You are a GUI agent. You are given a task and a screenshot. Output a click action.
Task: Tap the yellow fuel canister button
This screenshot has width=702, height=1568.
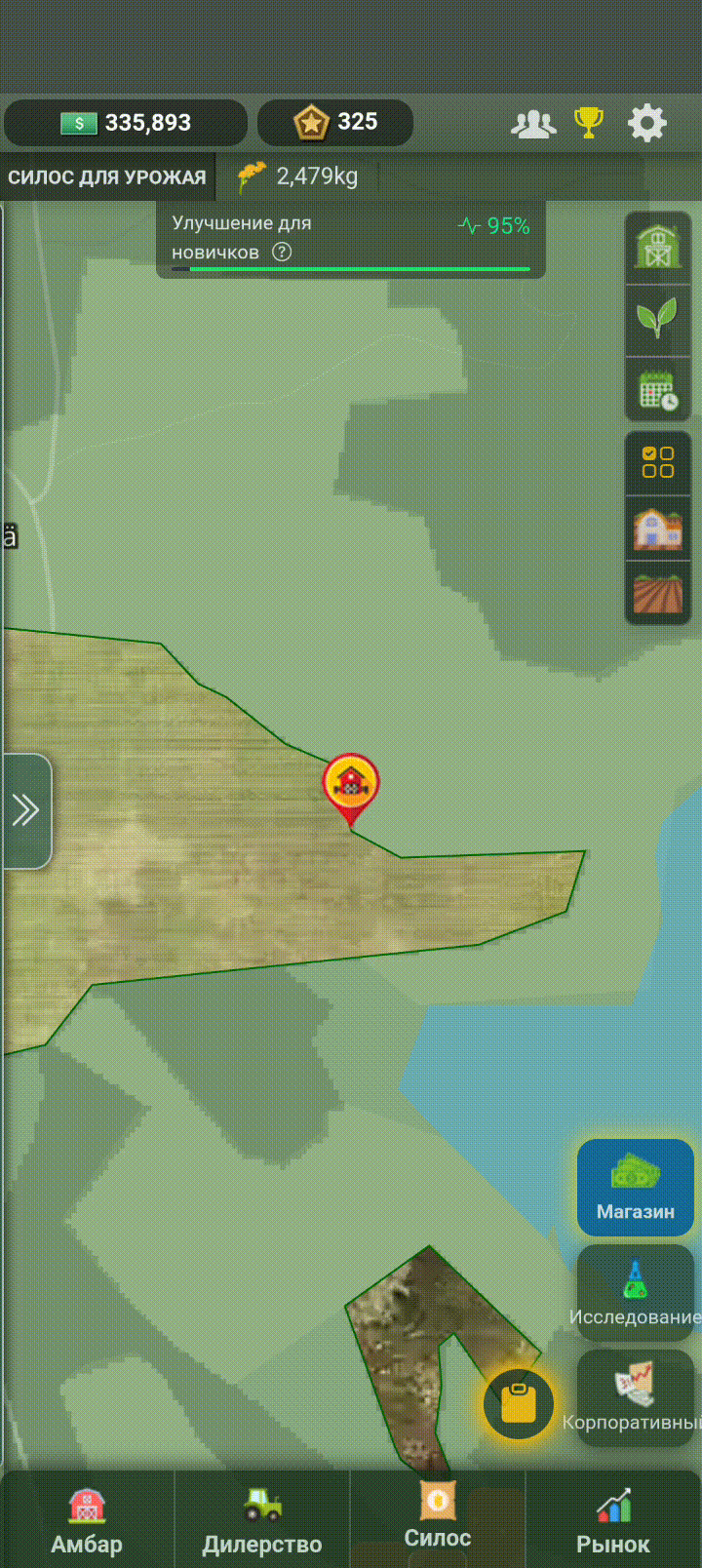click(x=519, y=1404)
